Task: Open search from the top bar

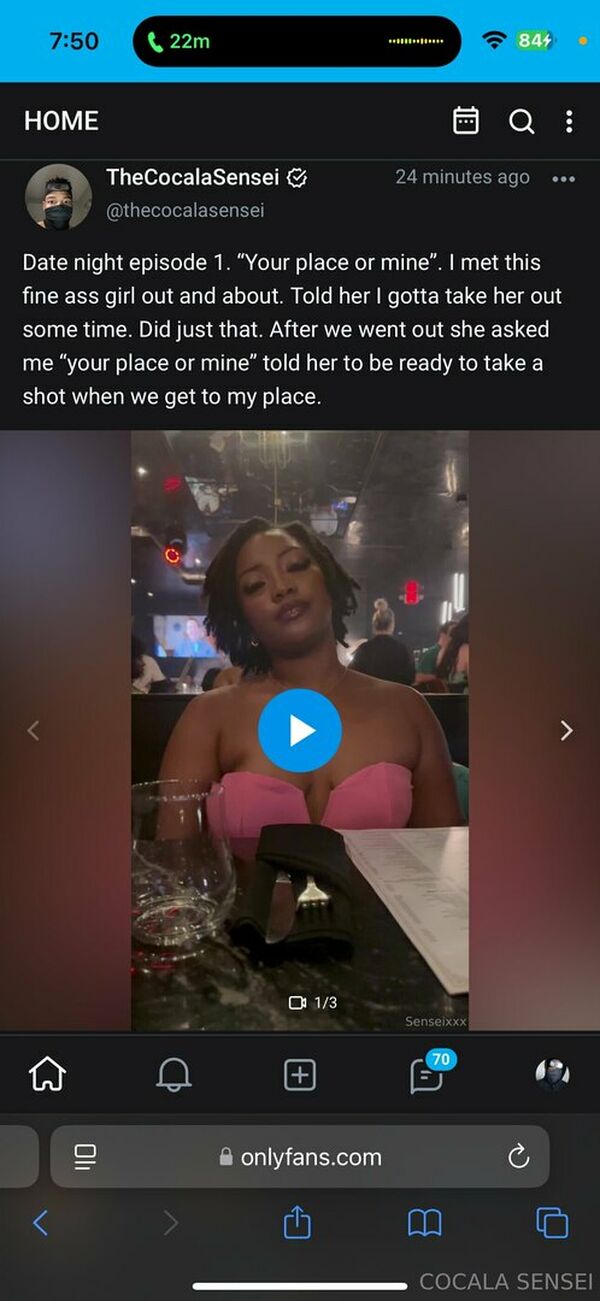Action: click(521, 121)
